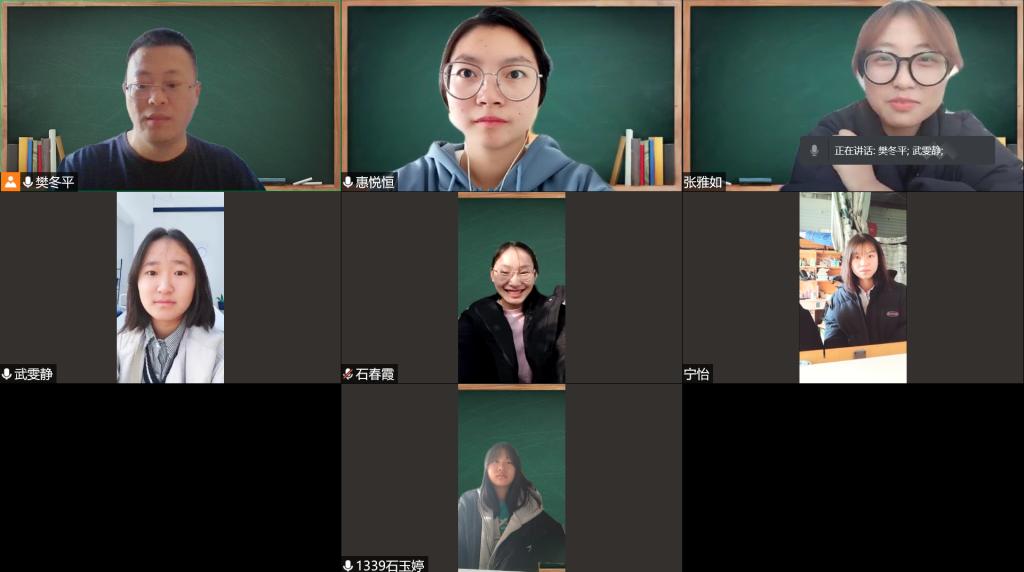Open 宁怡's video tile

(x=853, y=287)
